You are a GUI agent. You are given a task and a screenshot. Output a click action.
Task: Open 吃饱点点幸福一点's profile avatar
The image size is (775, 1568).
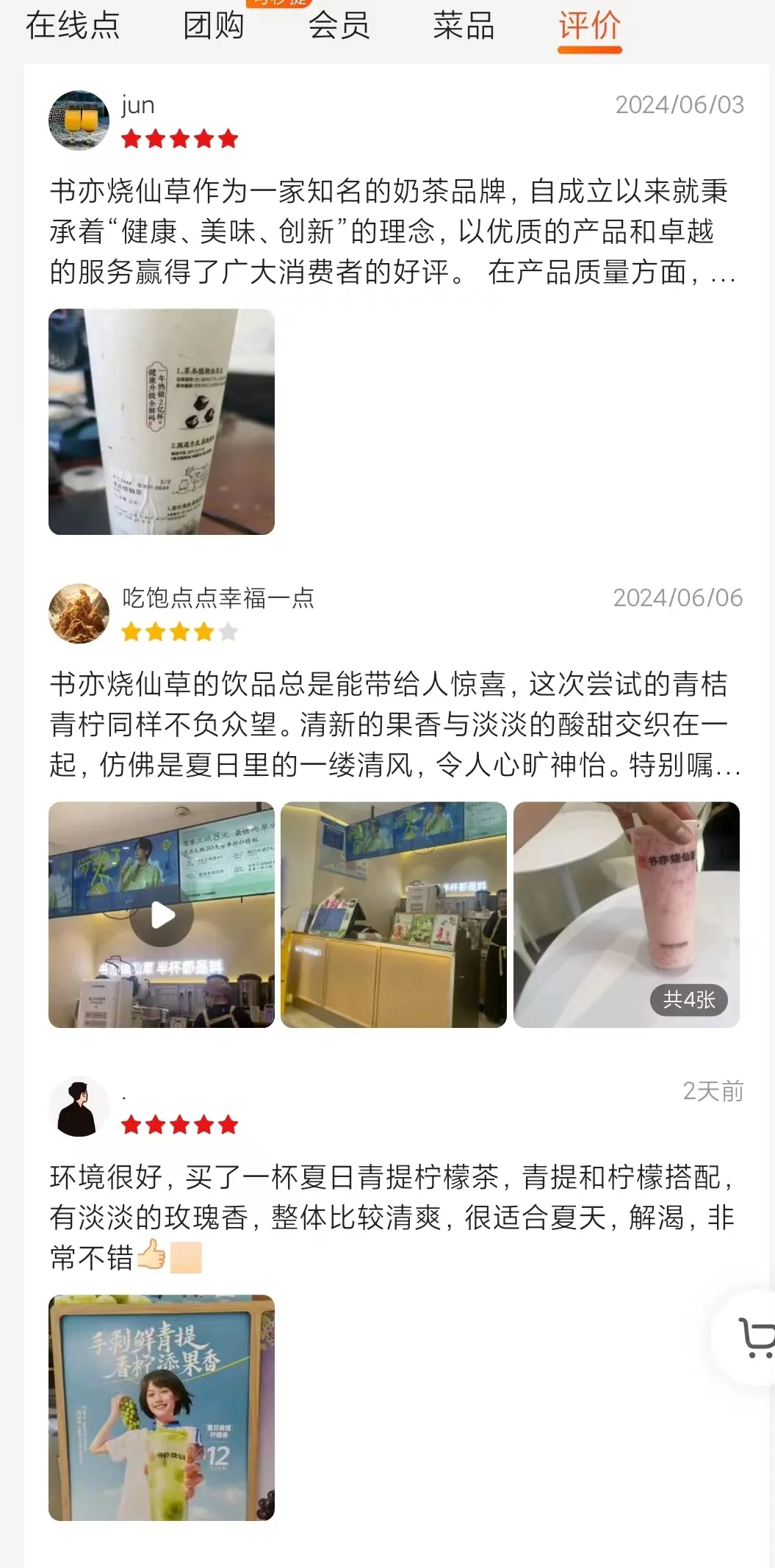coord(79,614)
